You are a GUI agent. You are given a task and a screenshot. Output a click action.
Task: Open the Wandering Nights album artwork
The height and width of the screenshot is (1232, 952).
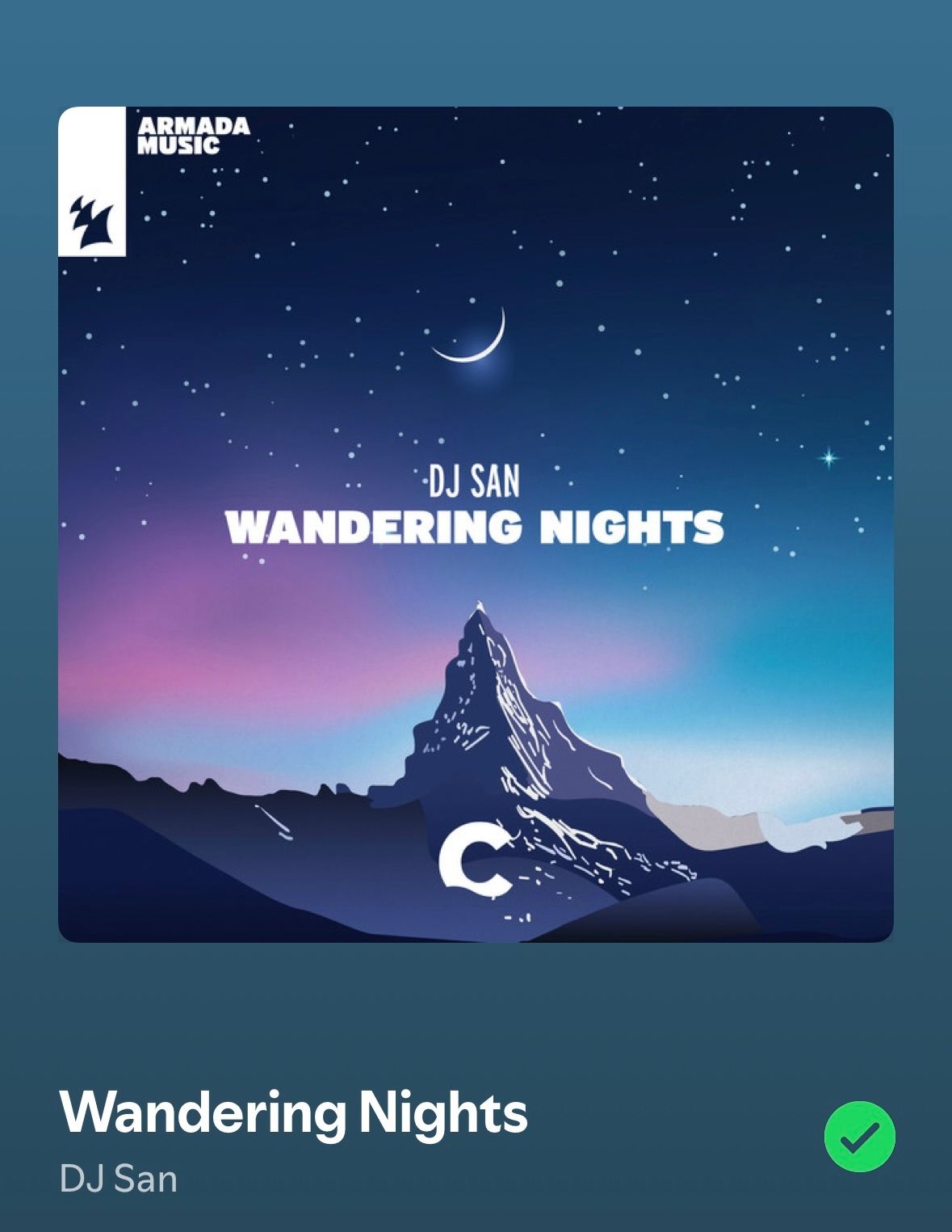point(476,523)
